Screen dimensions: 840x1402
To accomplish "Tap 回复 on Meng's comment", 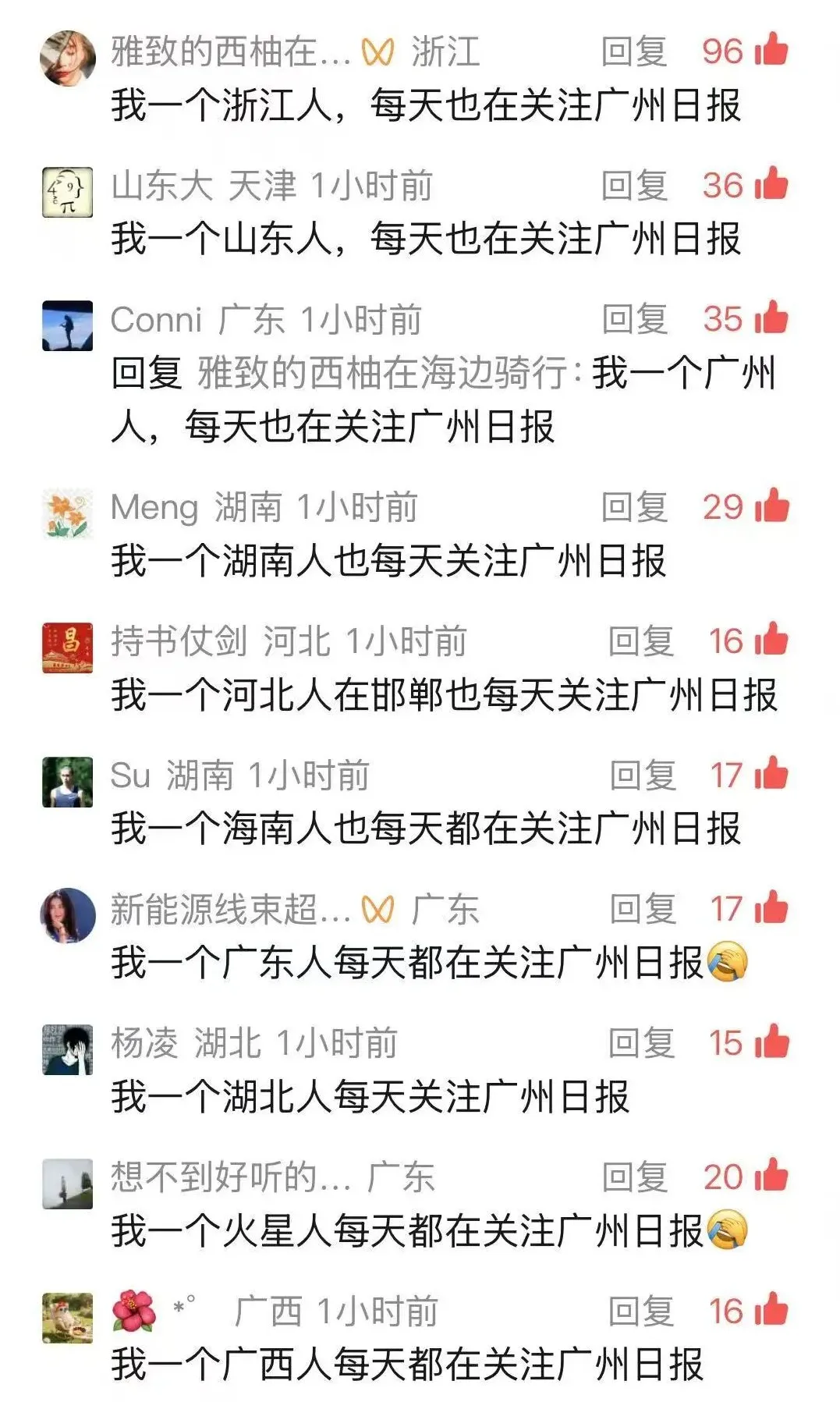I will click(634, 507).
